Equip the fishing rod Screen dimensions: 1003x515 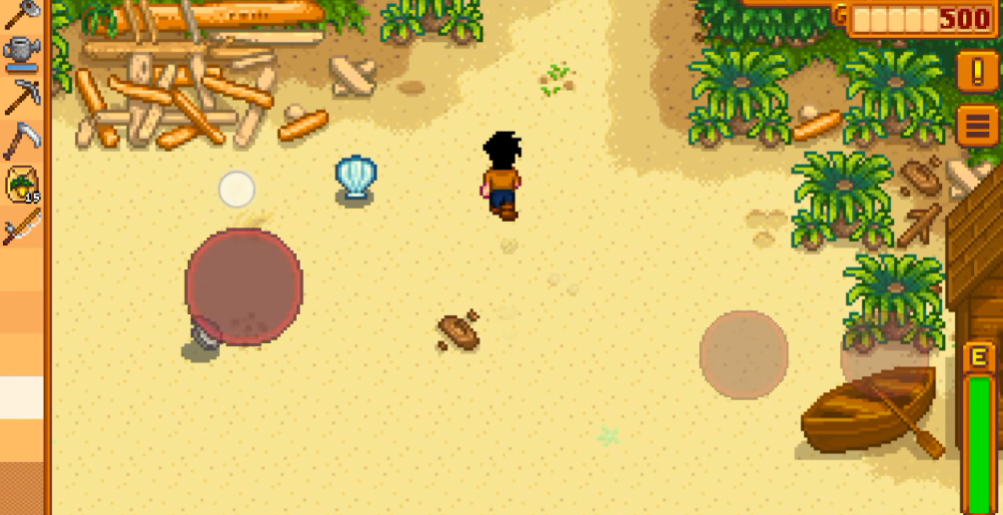point(21,228)
